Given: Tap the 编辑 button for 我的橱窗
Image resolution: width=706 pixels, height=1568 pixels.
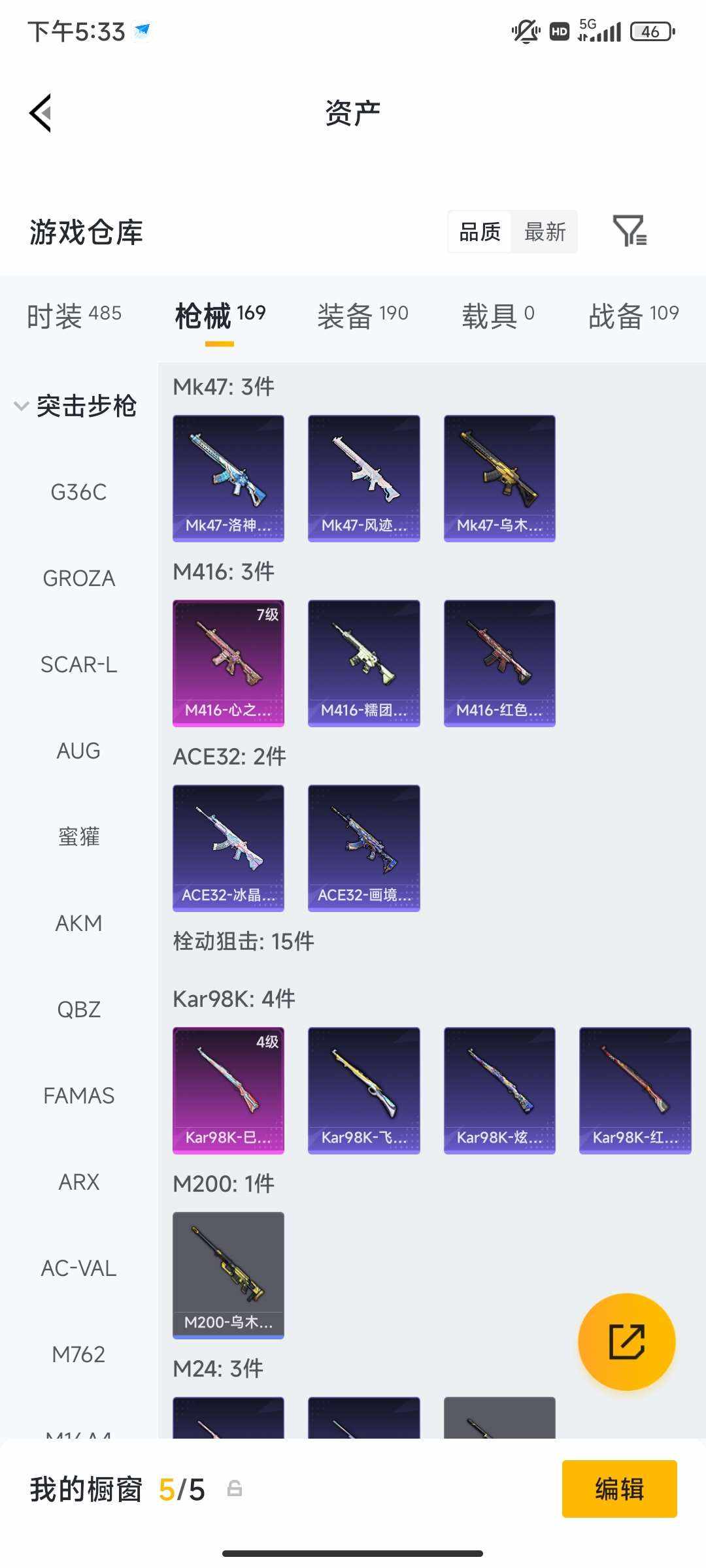Looking at the screenshot, I should [619, 1489].
